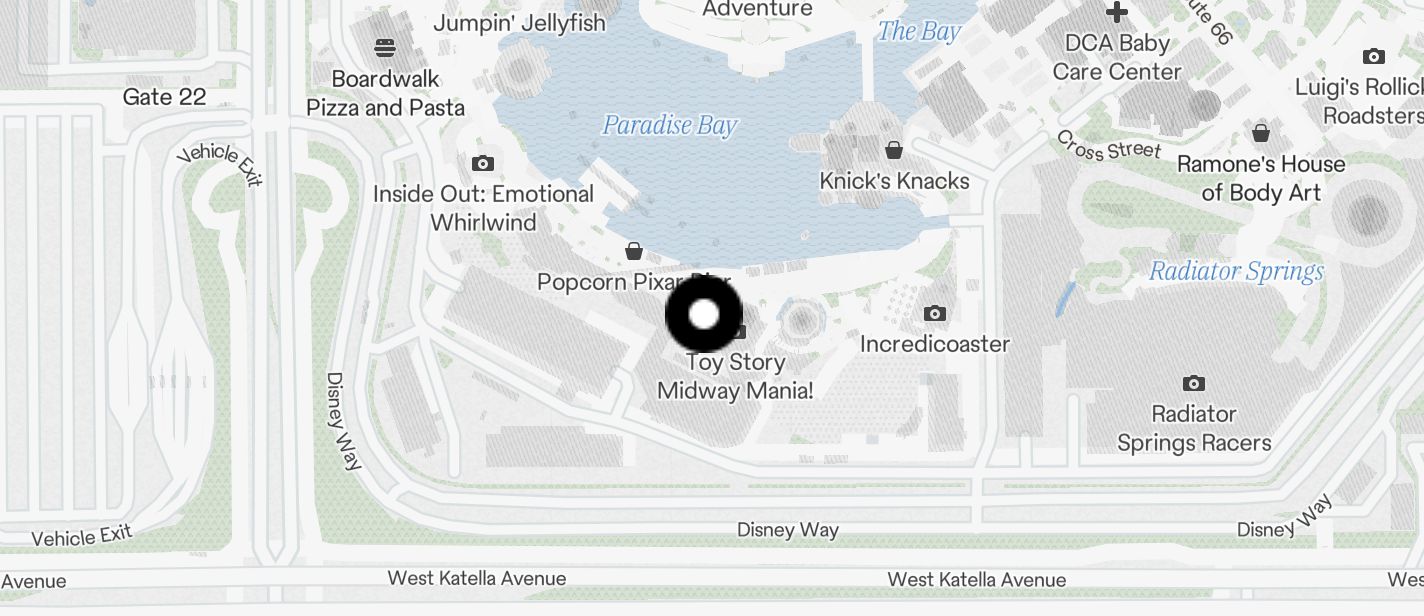The width and height of the screenshot is (1424, 616).
Task: Select the Popcorn Pixar Pier shop marker
Action: [634, 250]
